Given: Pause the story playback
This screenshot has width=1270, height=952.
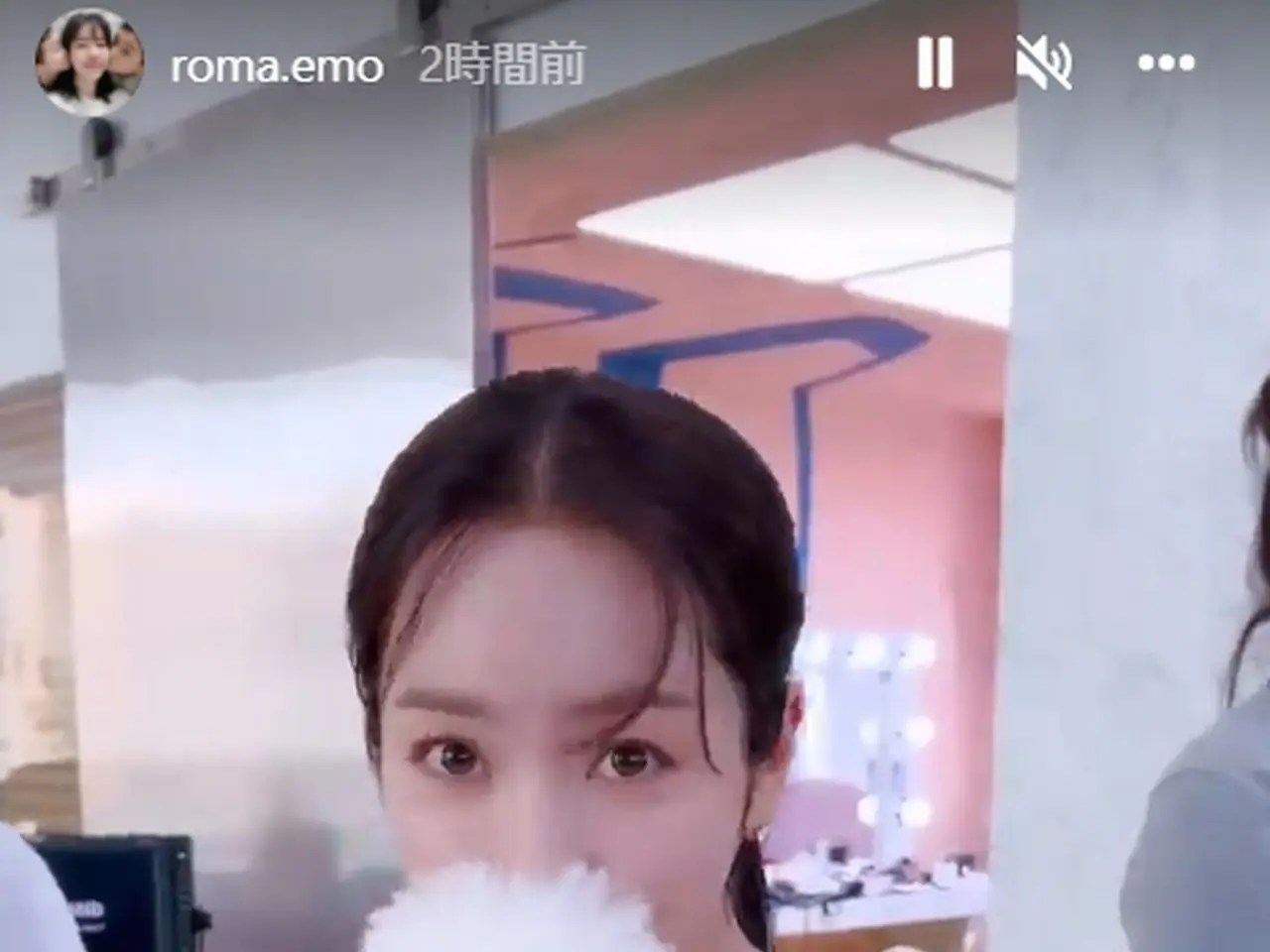Looking at the screenshot, I should click(x=935, y=64).
